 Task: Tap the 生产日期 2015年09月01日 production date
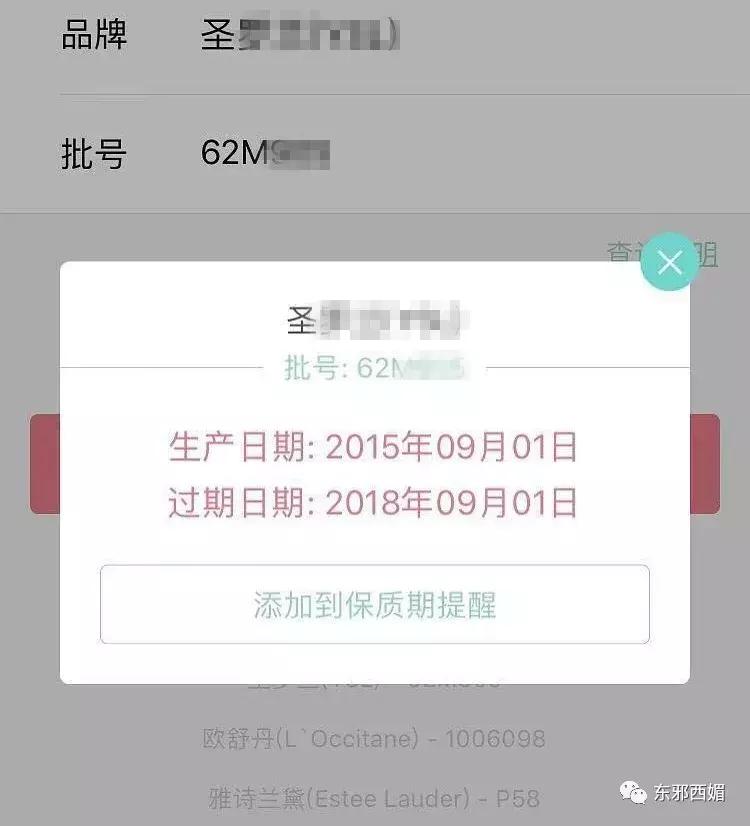(375, 448)
